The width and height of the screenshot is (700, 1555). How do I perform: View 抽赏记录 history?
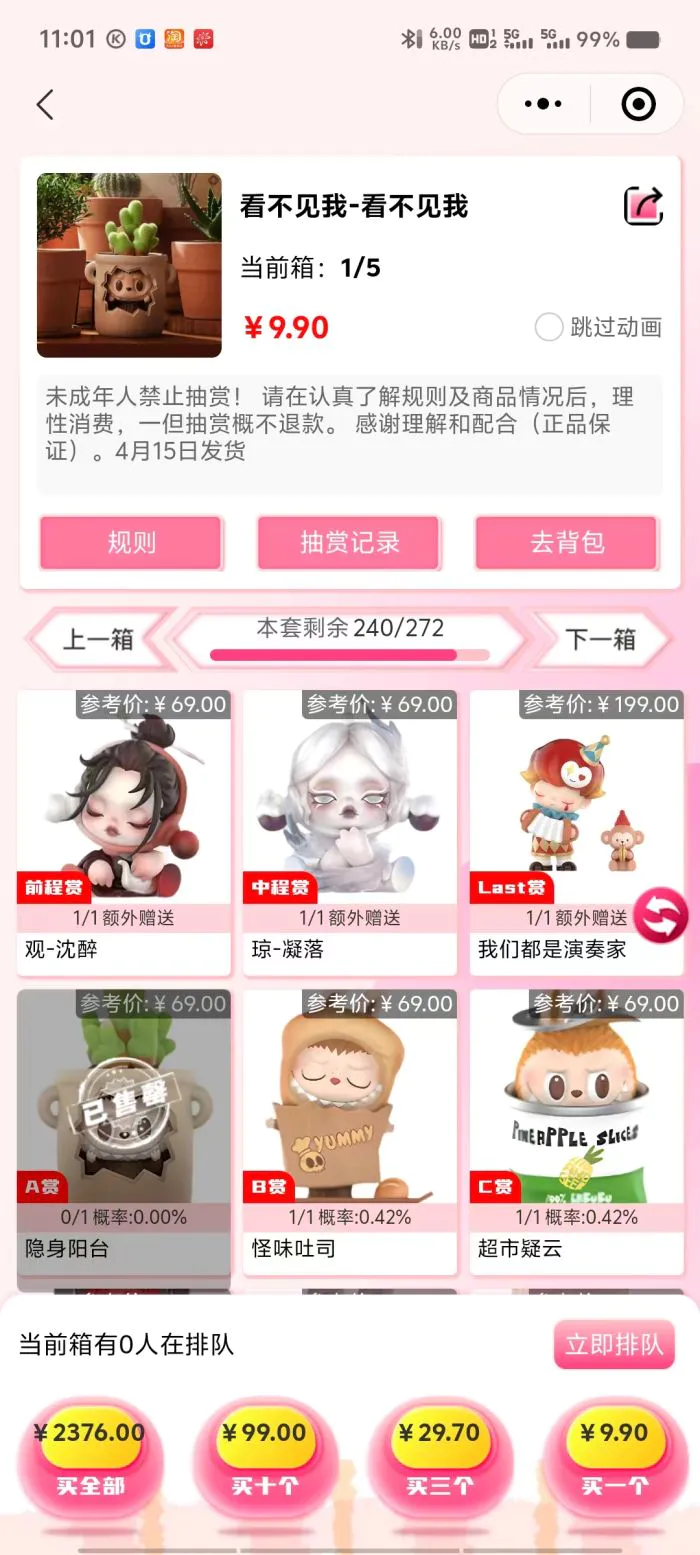(349, 542)
